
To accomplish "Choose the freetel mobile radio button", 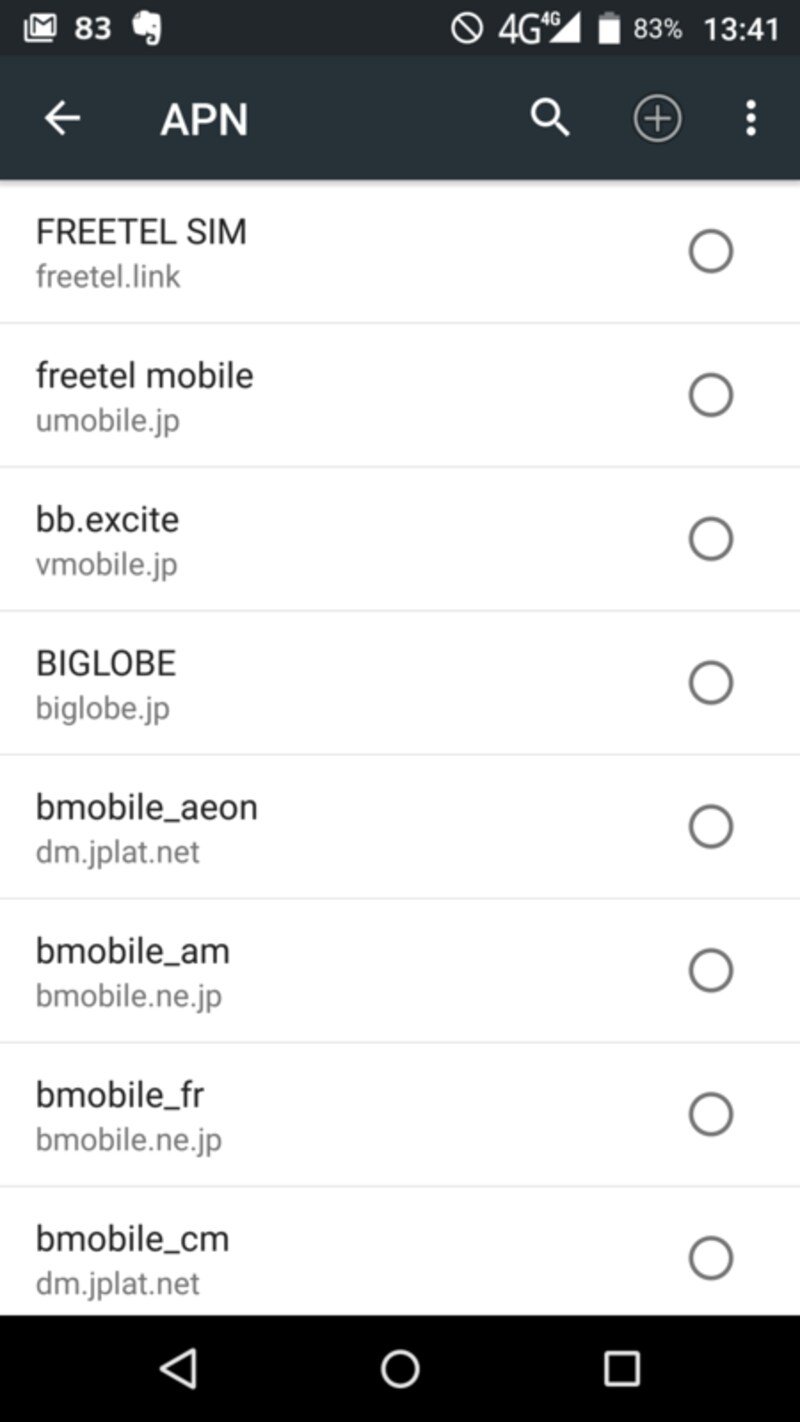I will (x=711, y=395).
